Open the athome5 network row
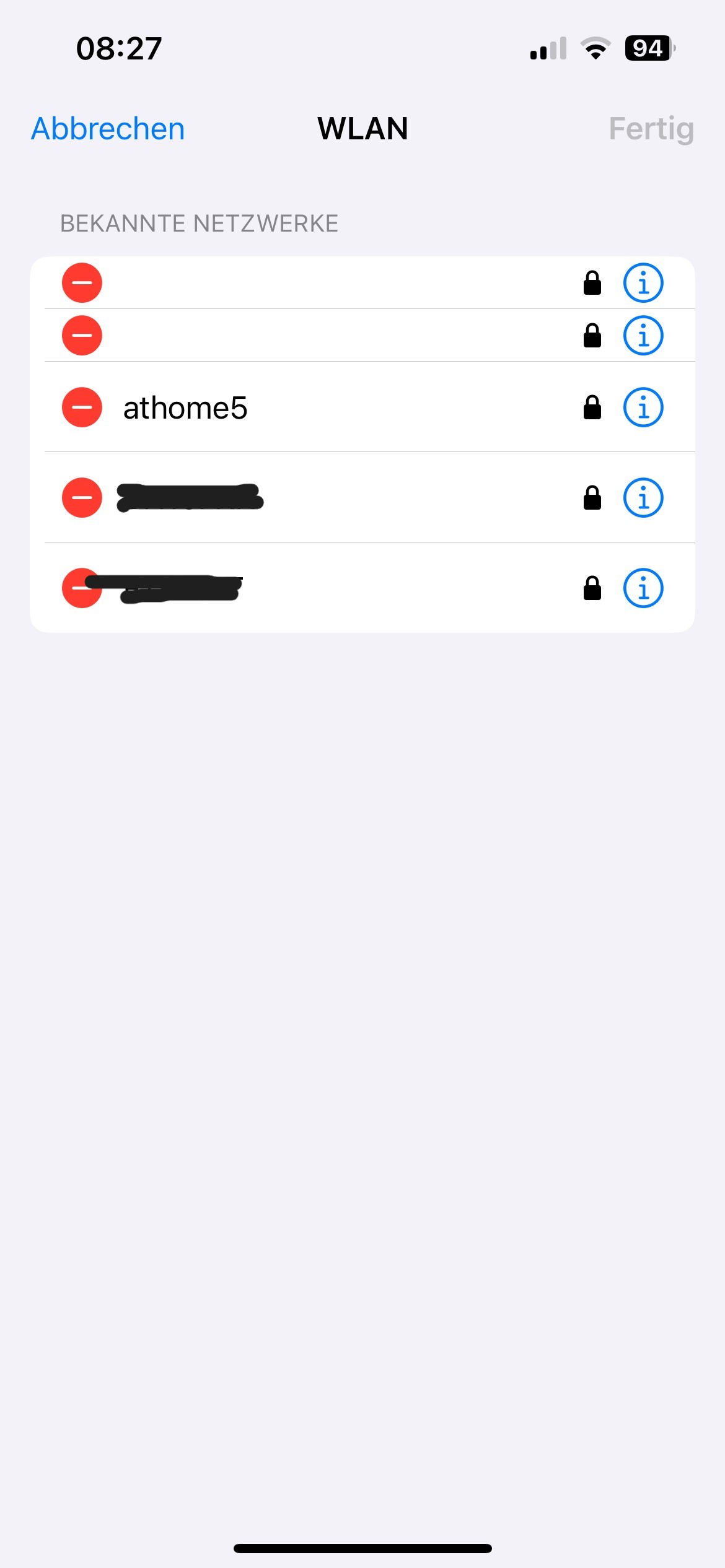 pos(362,407)
